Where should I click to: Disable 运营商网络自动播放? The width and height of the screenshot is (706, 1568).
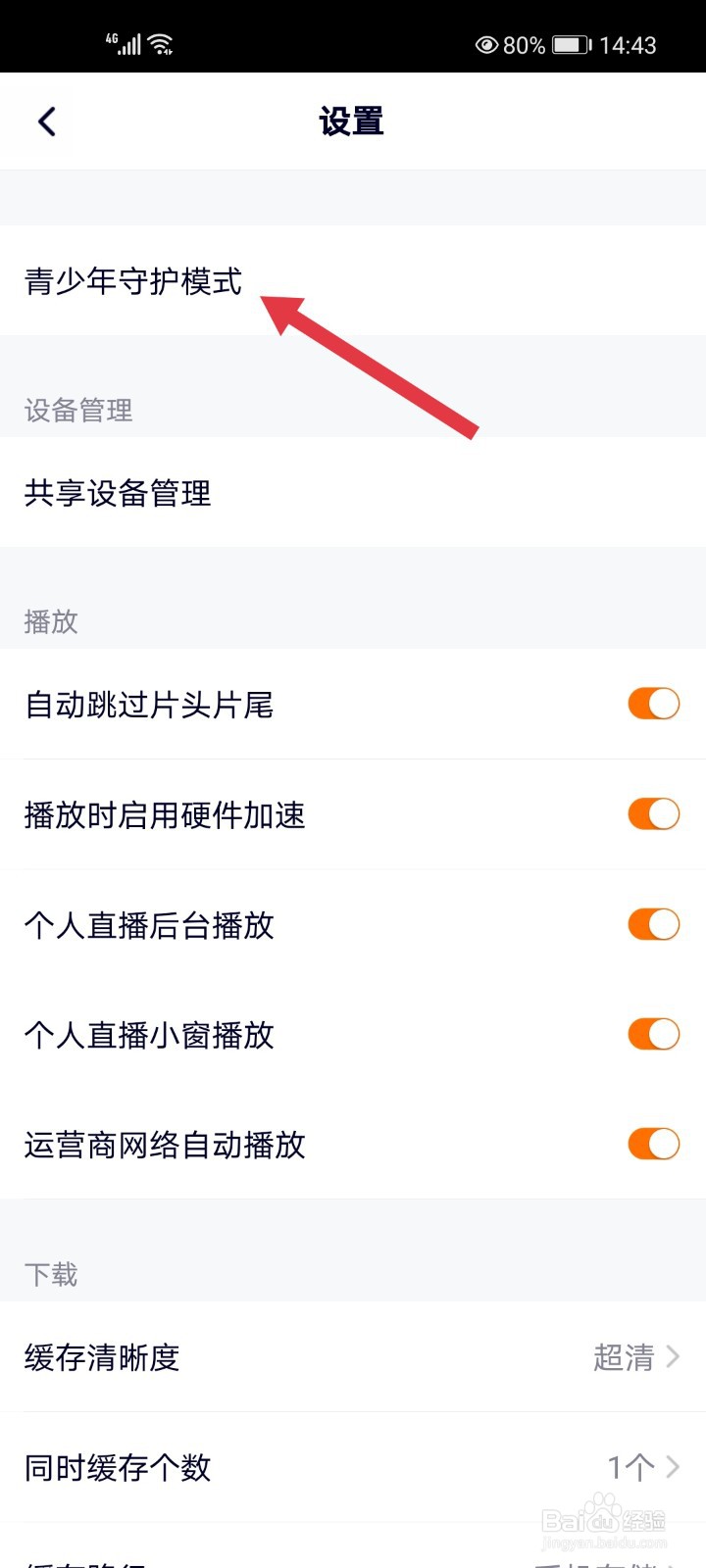tap(653, 1144)
